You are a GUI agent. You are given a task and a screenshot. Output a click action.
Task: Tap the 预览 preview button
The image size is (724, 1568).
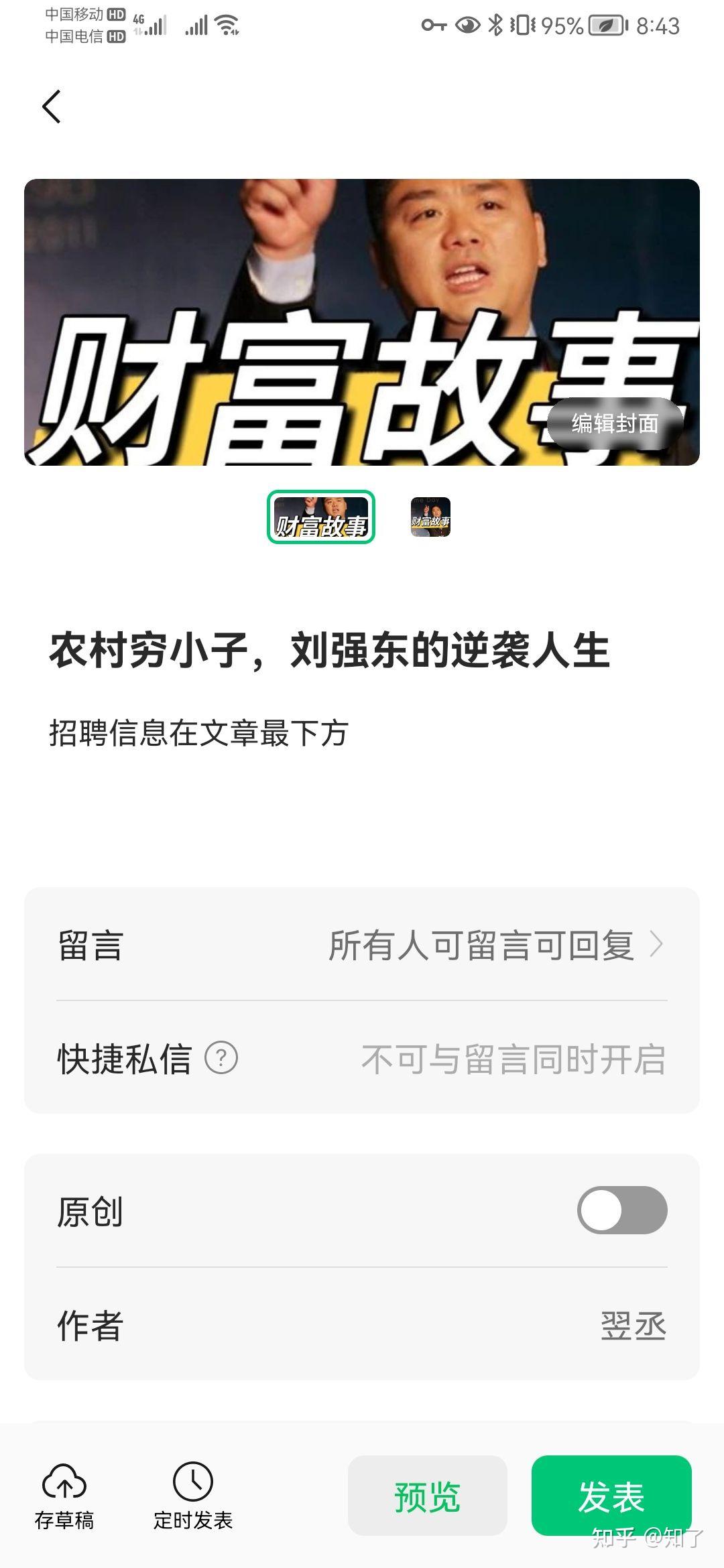point(427,1496)
